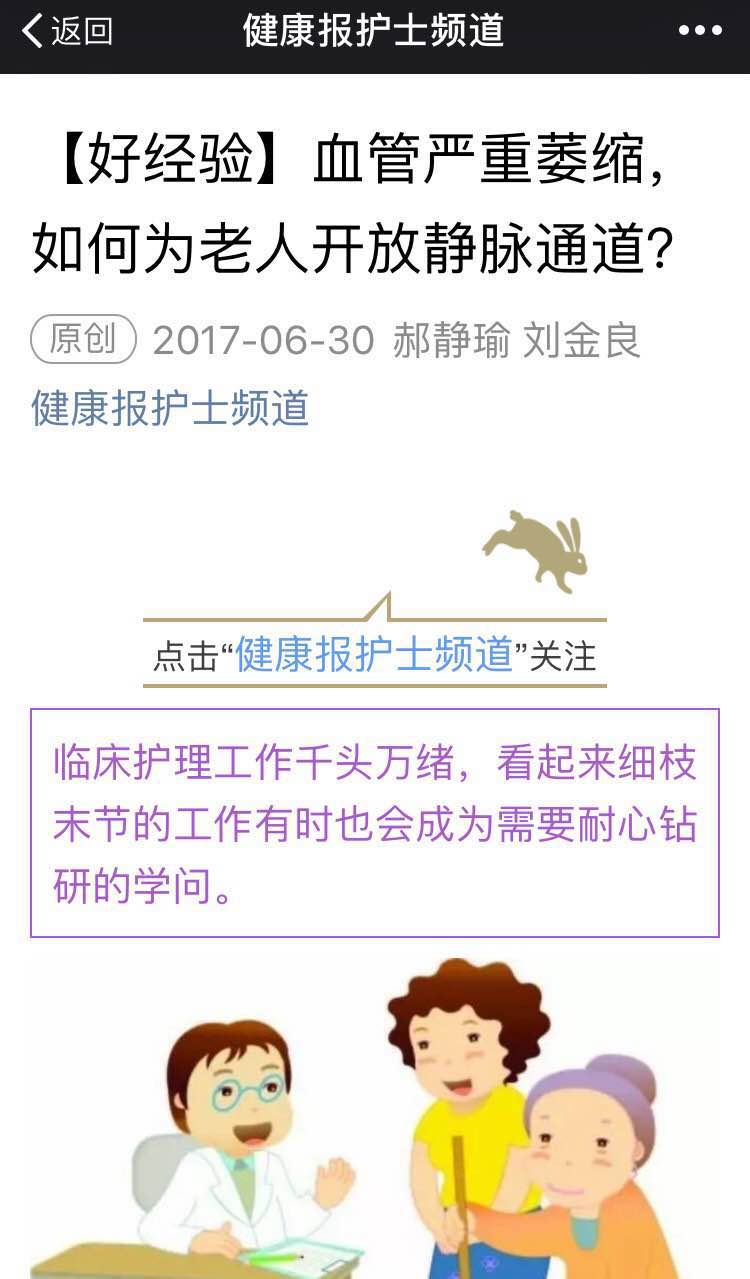Open the three-dot overflow menu
The width and height of the screenshot is (750, 1279).
tap(700, 31)
